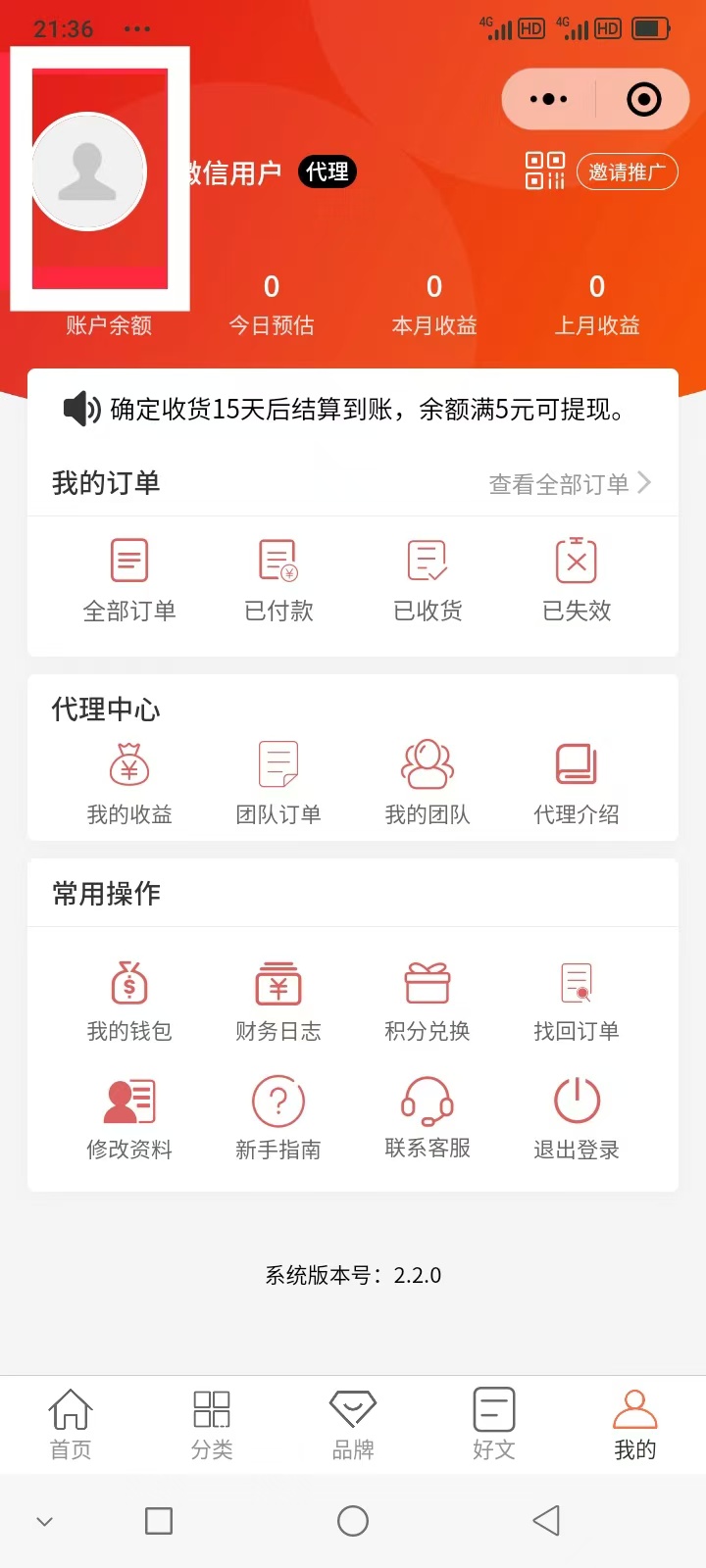Screen dimensions: 706x1568
Task: Show 已收货 received orders
Action: tap(428, 580)
